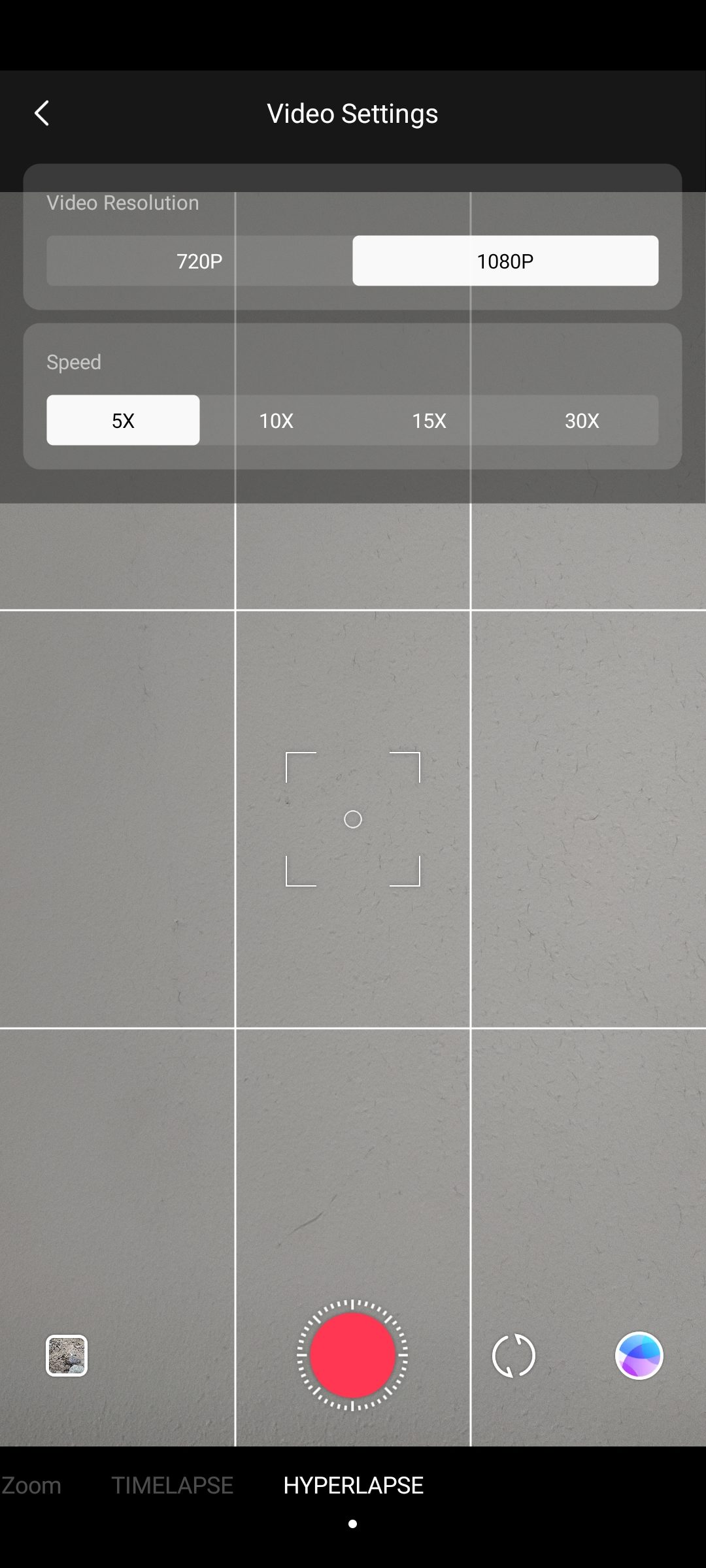Select 1080P video resolution
The image size is (706, 1568).
click(505, 261)
